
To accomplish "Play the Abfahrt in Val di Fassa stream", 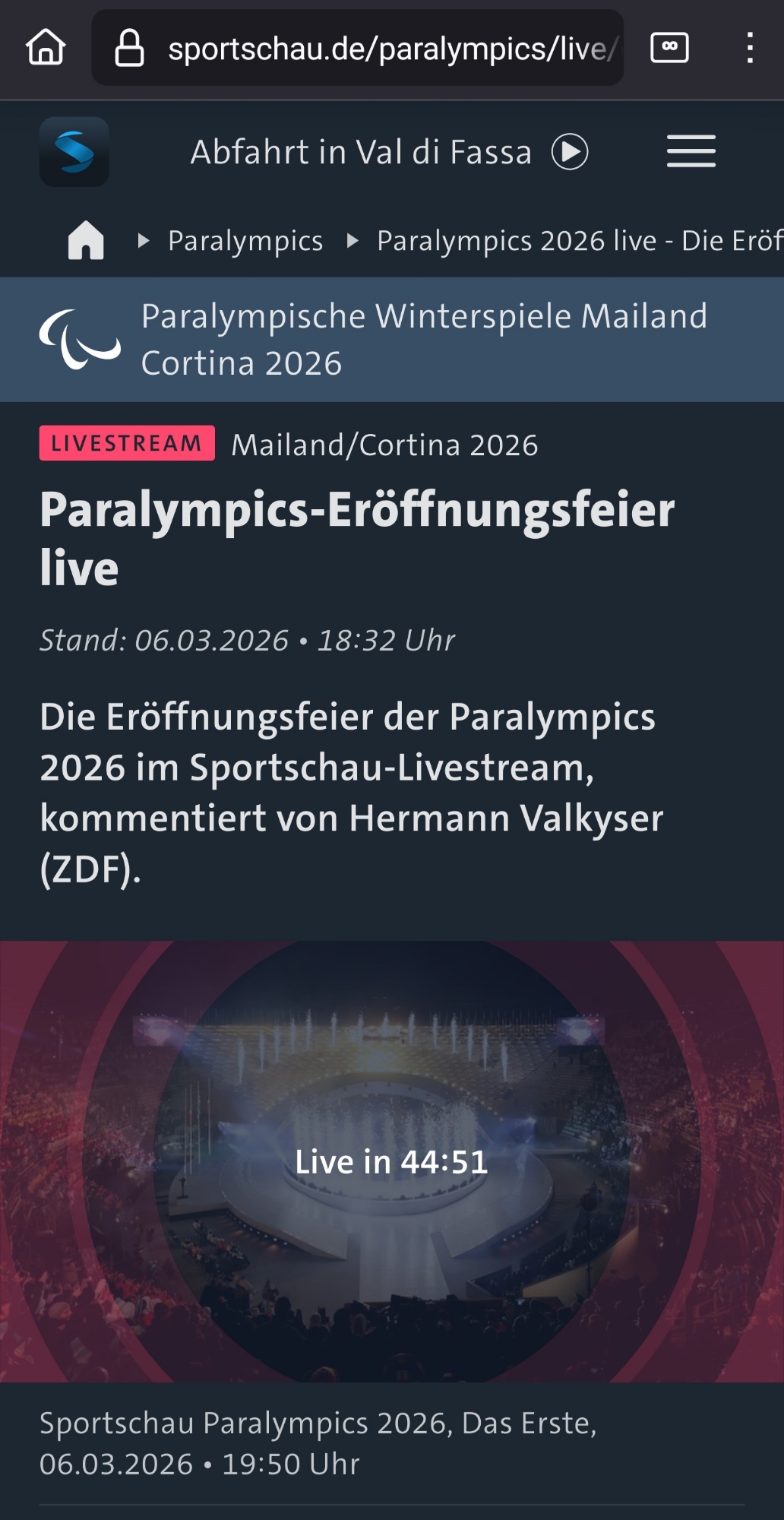I will pyautogui.click(x=570, y=151).
